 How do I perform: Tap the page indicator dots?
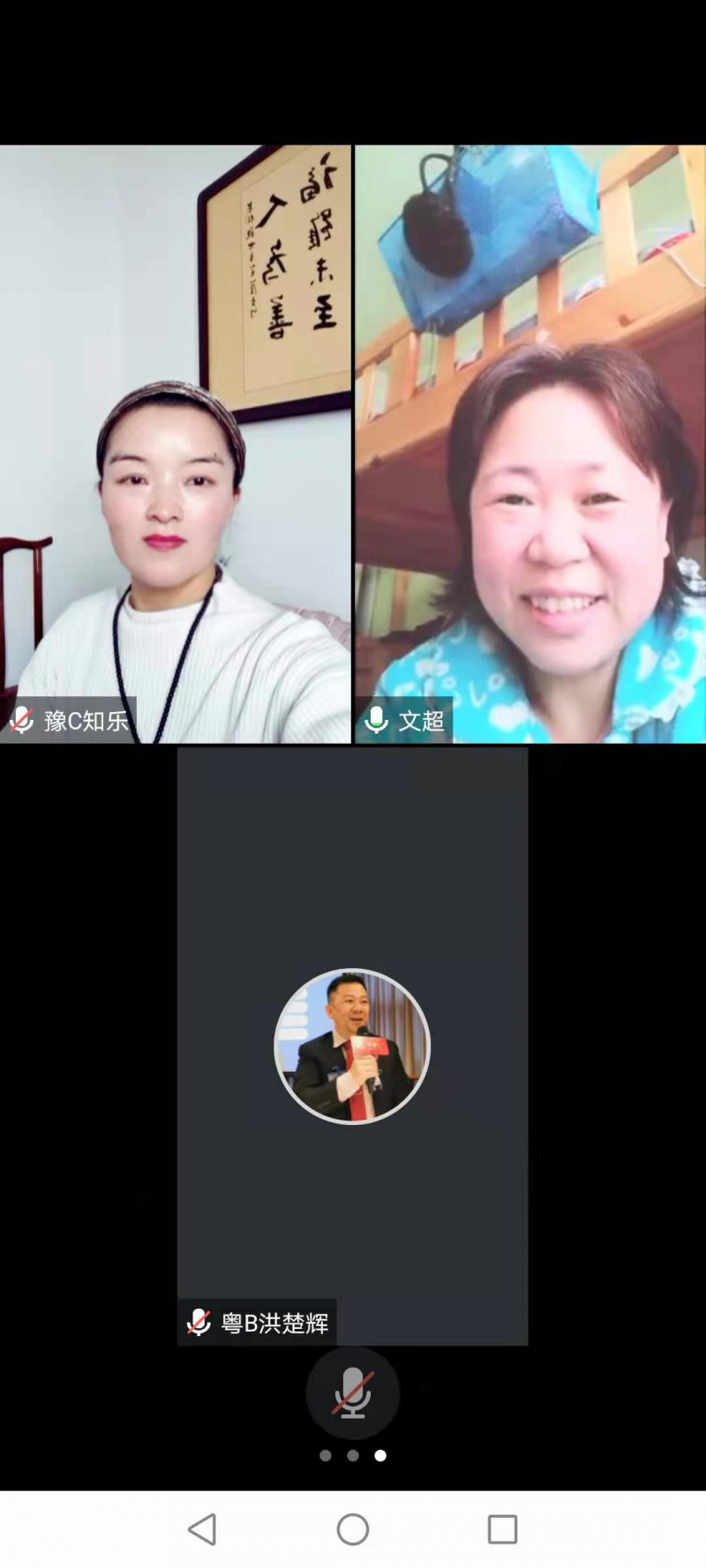pos(352,1455)
